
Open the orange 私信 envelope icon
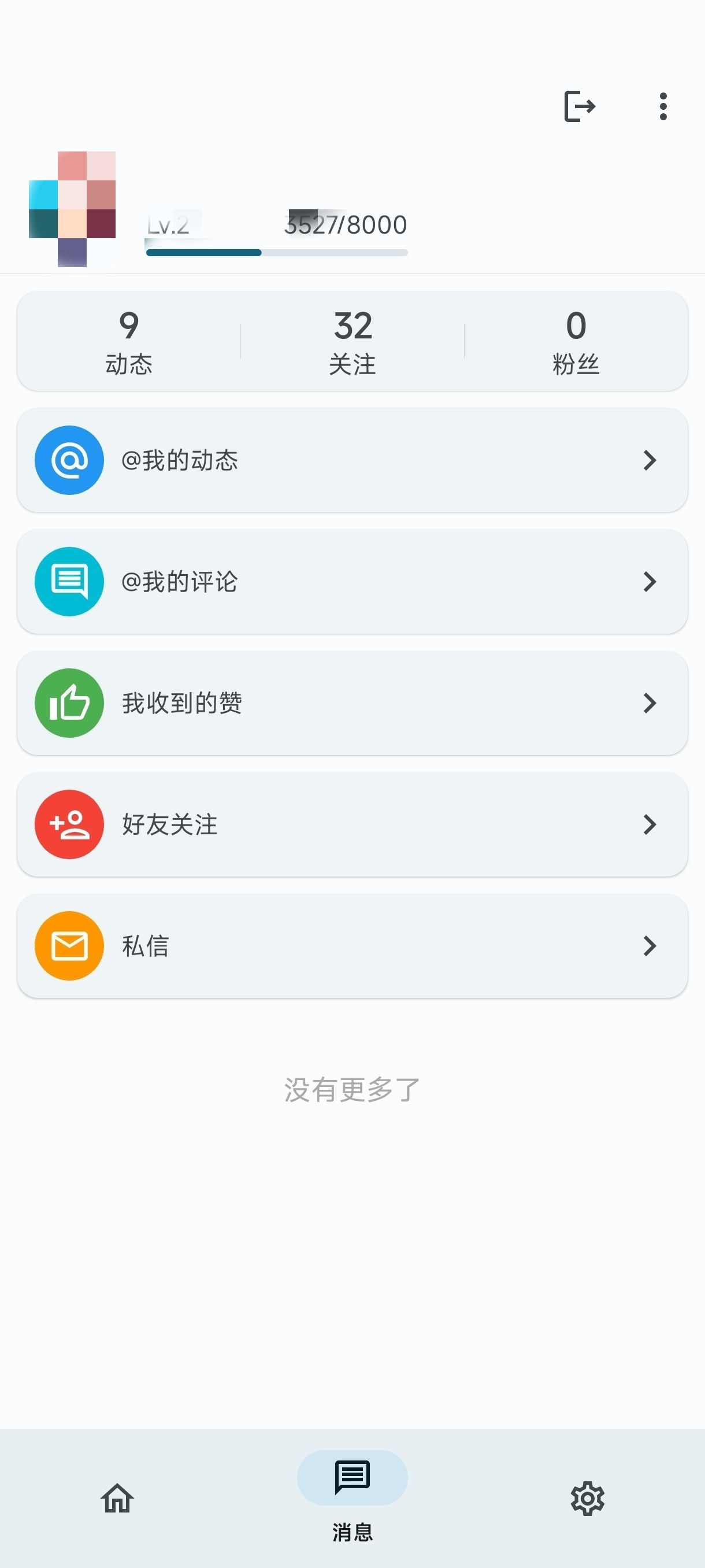(x=69, y=945)
